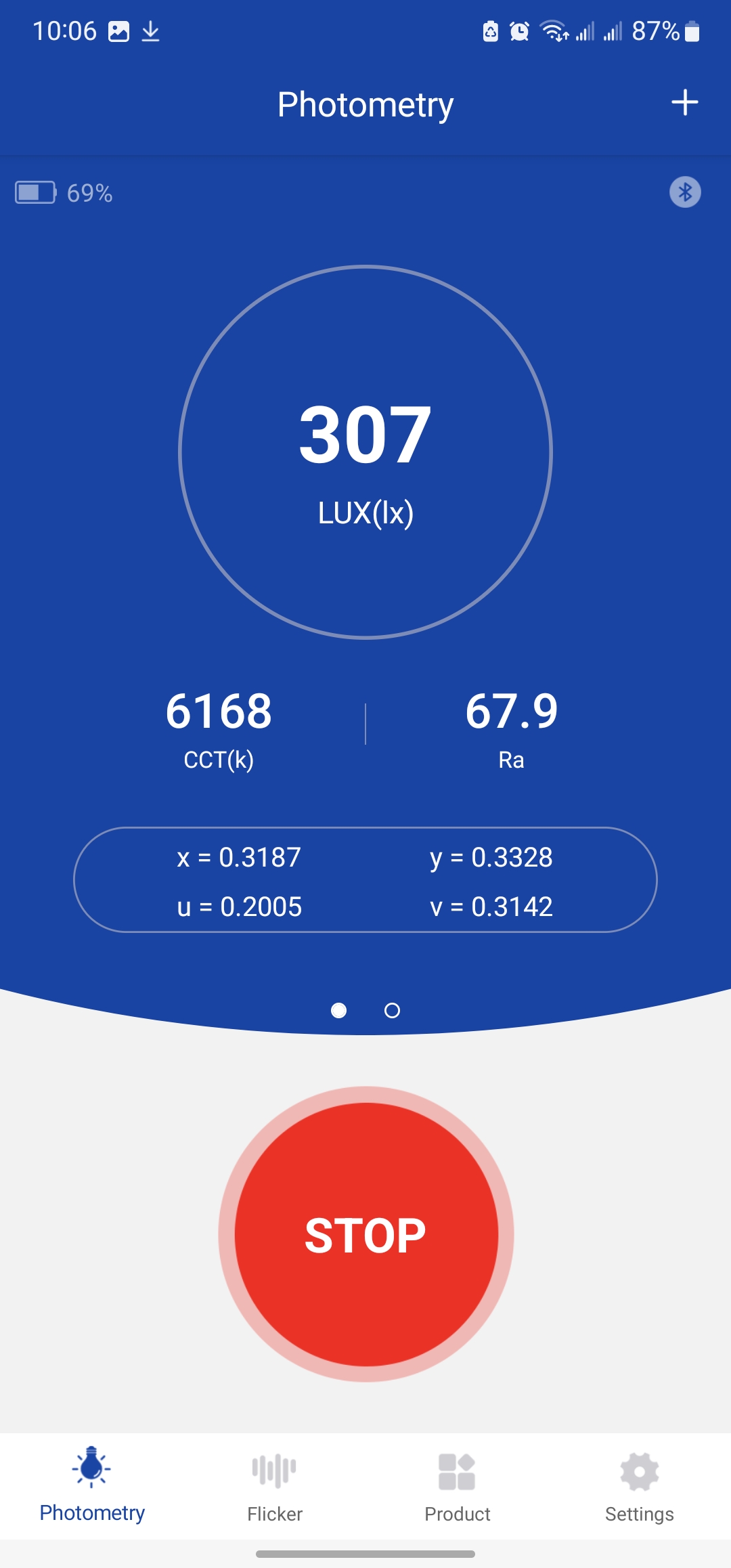Tap the plus icon in the header

click(684, 103)
